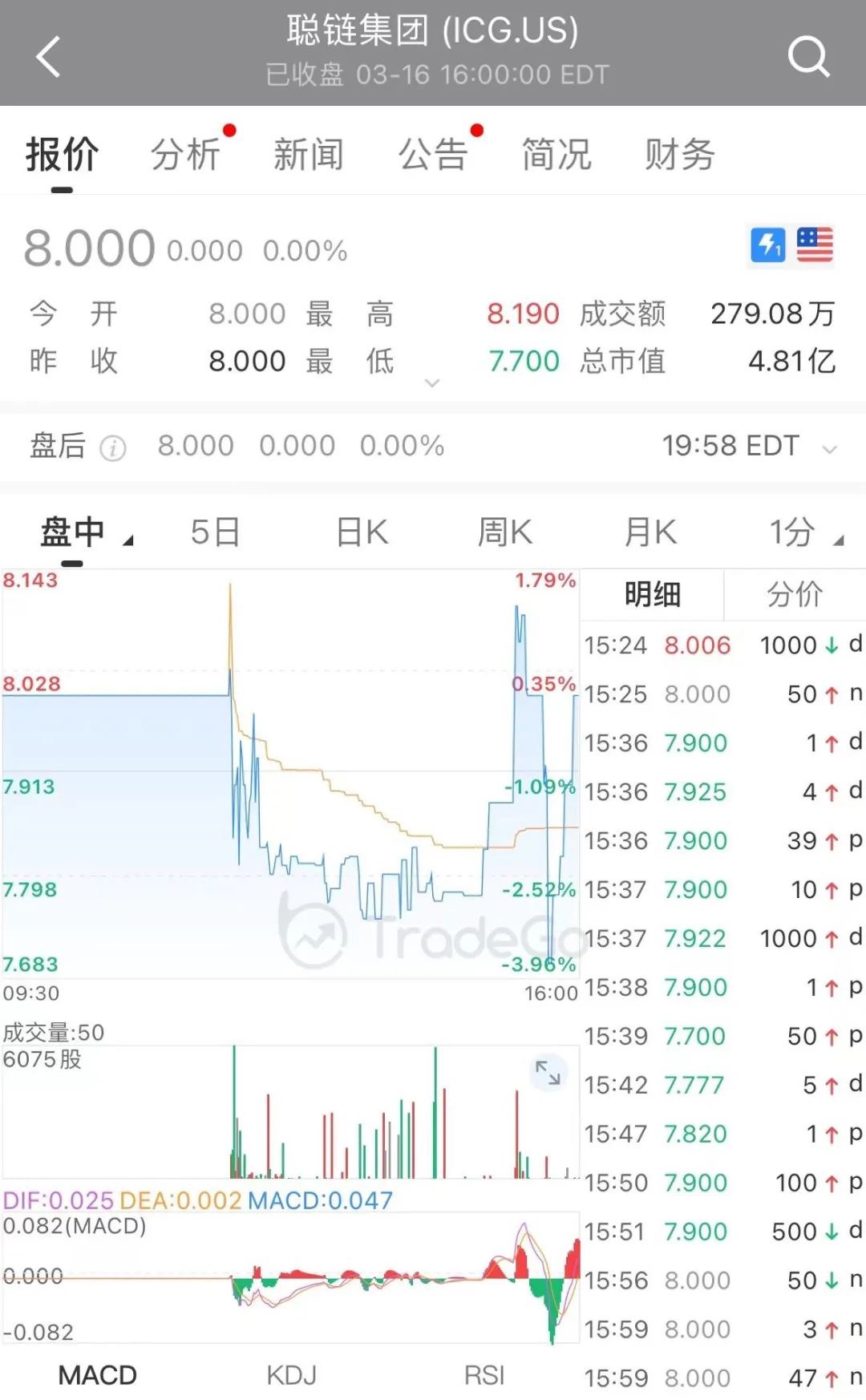The width and height of the screenshot is (866, 1400).
Task: Tap the lightning quote level icon
Action: pyautogui.click(x=767, y=245)
